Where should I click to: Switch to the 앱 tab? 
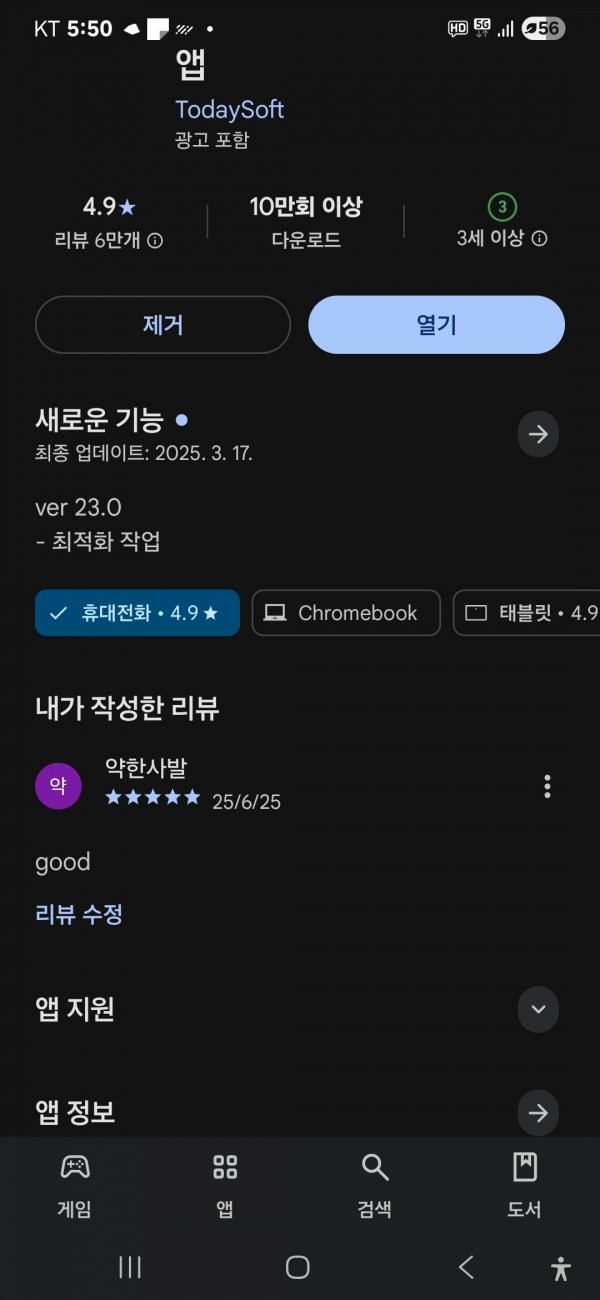point(225,1185)
